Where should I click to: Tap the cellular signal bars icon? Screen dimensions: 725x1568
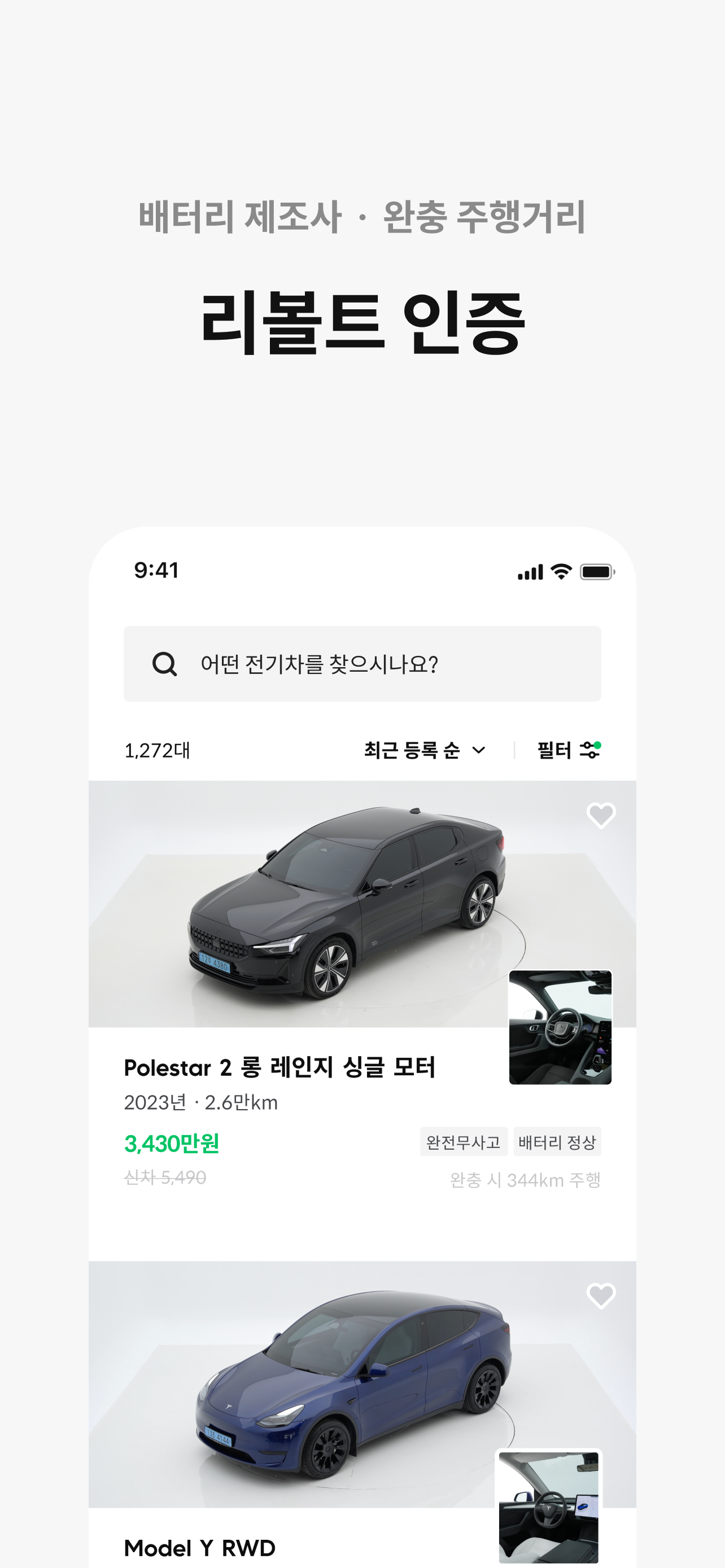[531, 572]
